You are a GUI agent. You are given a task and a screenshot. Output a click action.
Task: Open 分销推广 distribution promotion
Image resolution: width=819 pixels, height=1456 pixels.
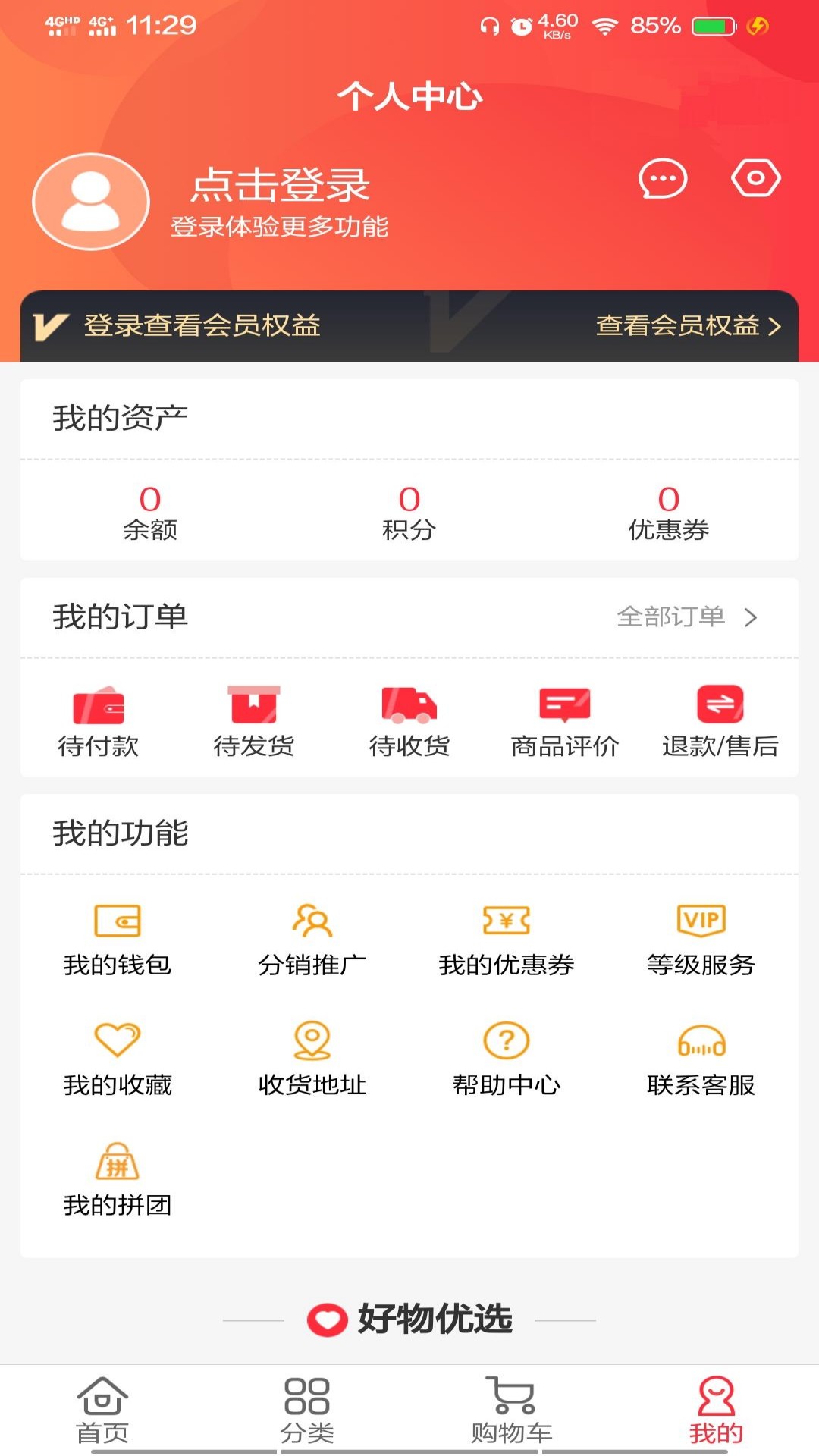[x=312, y=940]
